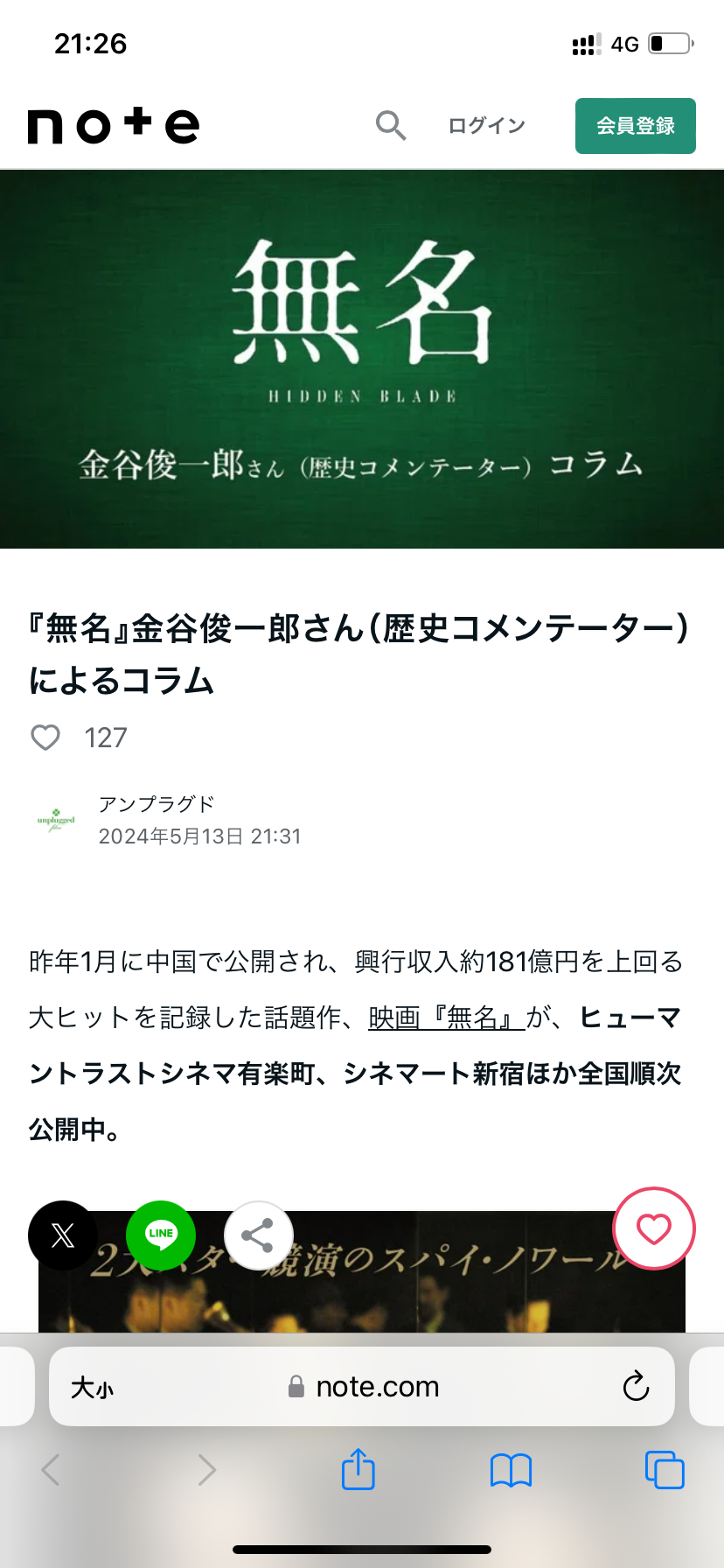Open Safari bookmarks
Image resolution: width=724 pixels, height=1568 pixels.
point(512,1470)
